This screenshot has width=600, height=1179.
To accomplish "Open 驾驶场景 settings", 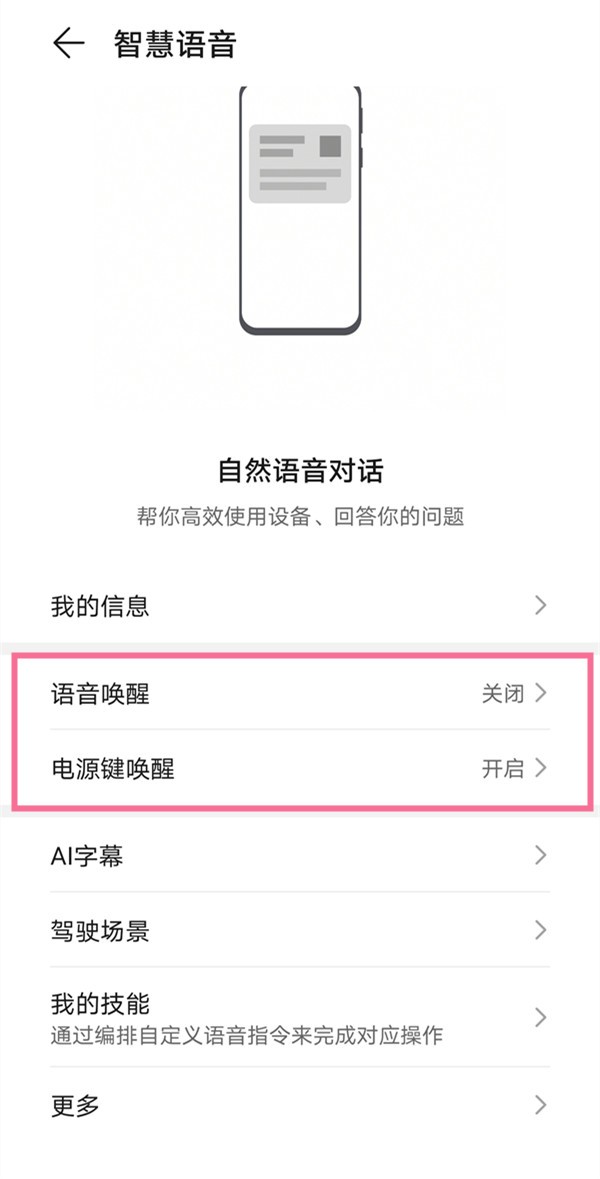I will (300, 930).
